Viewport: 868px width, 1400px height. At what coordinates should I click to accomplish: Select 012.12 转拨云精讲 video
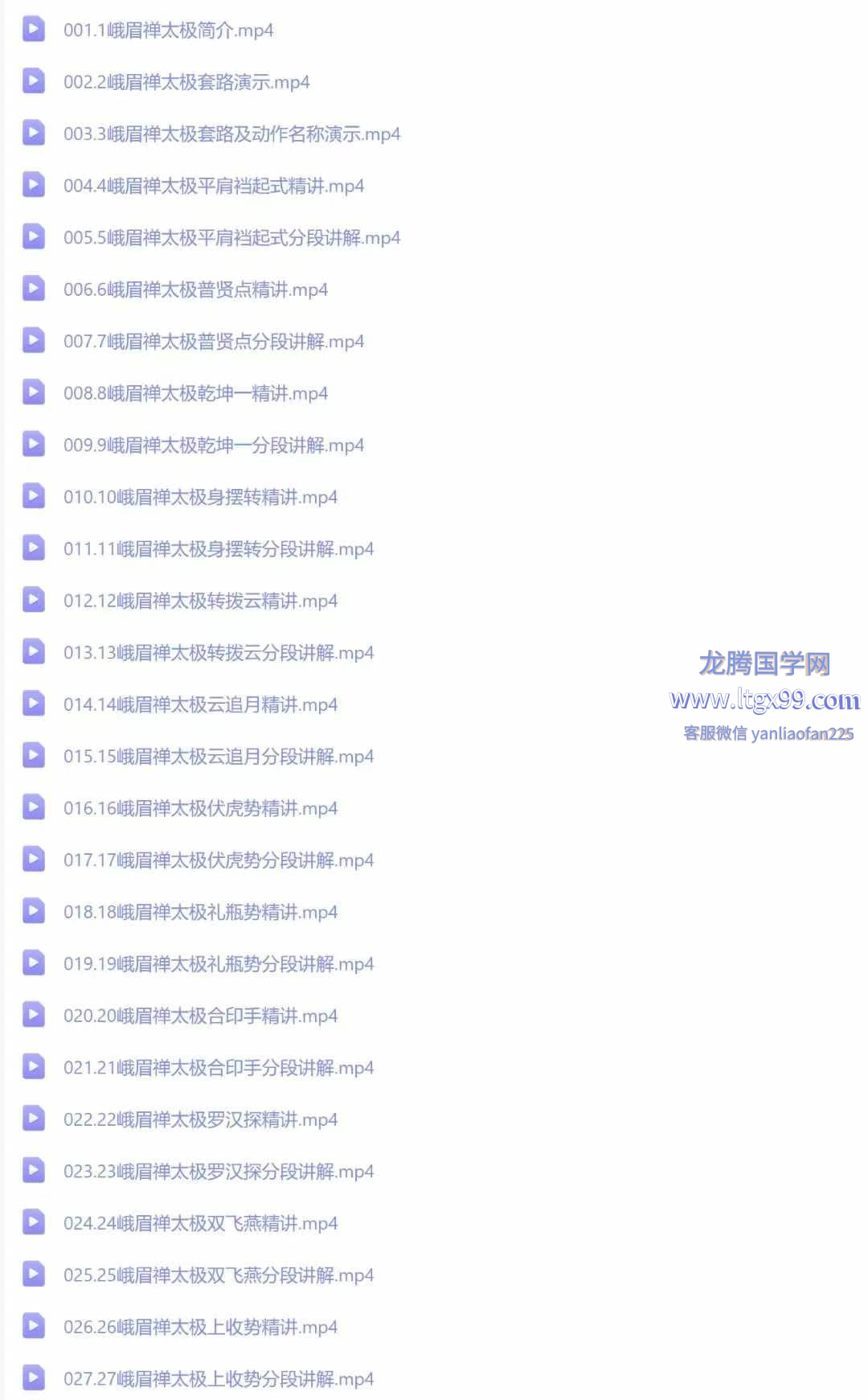pos(201,601)
